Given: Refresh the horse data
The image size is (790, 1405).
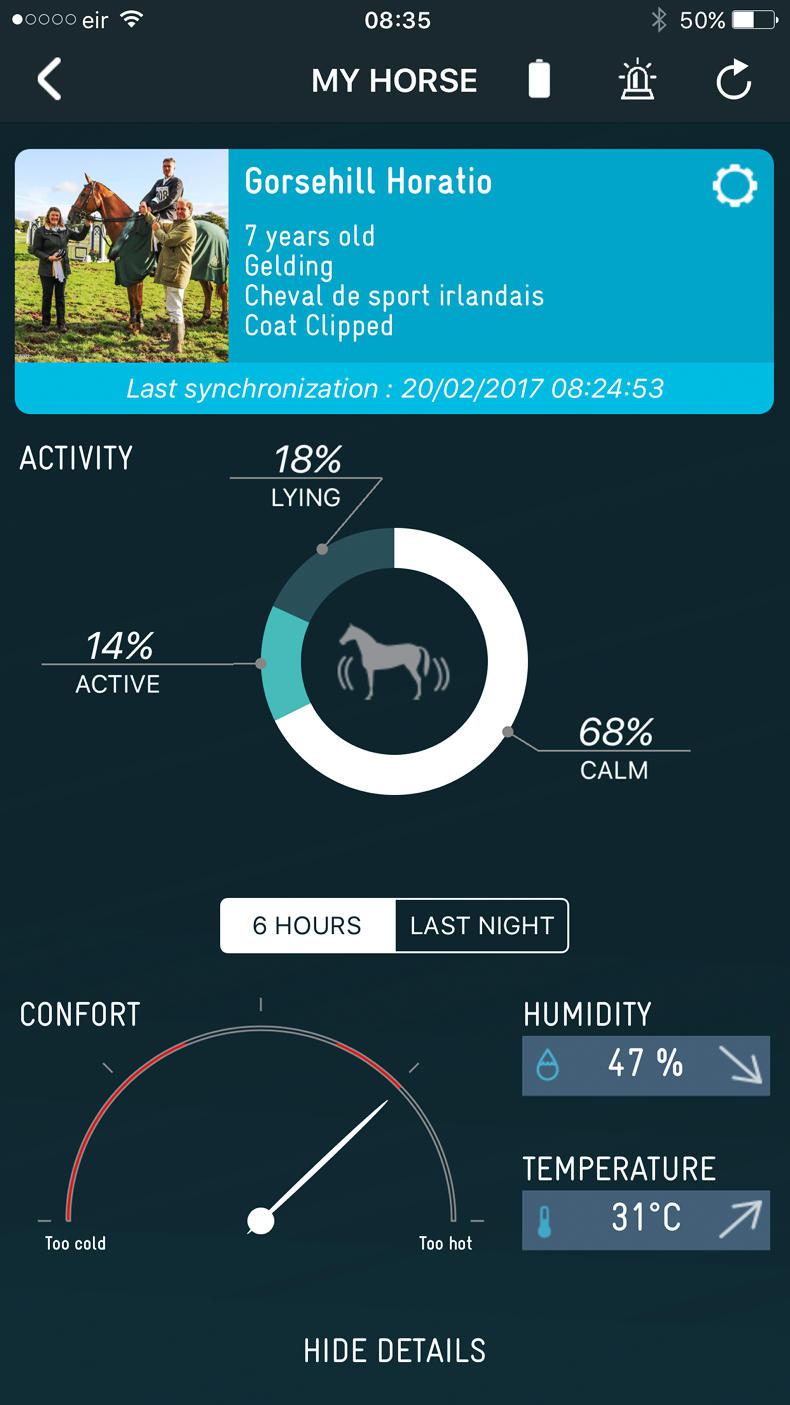Looking at the screenshot, I should (x=733, y=80).
